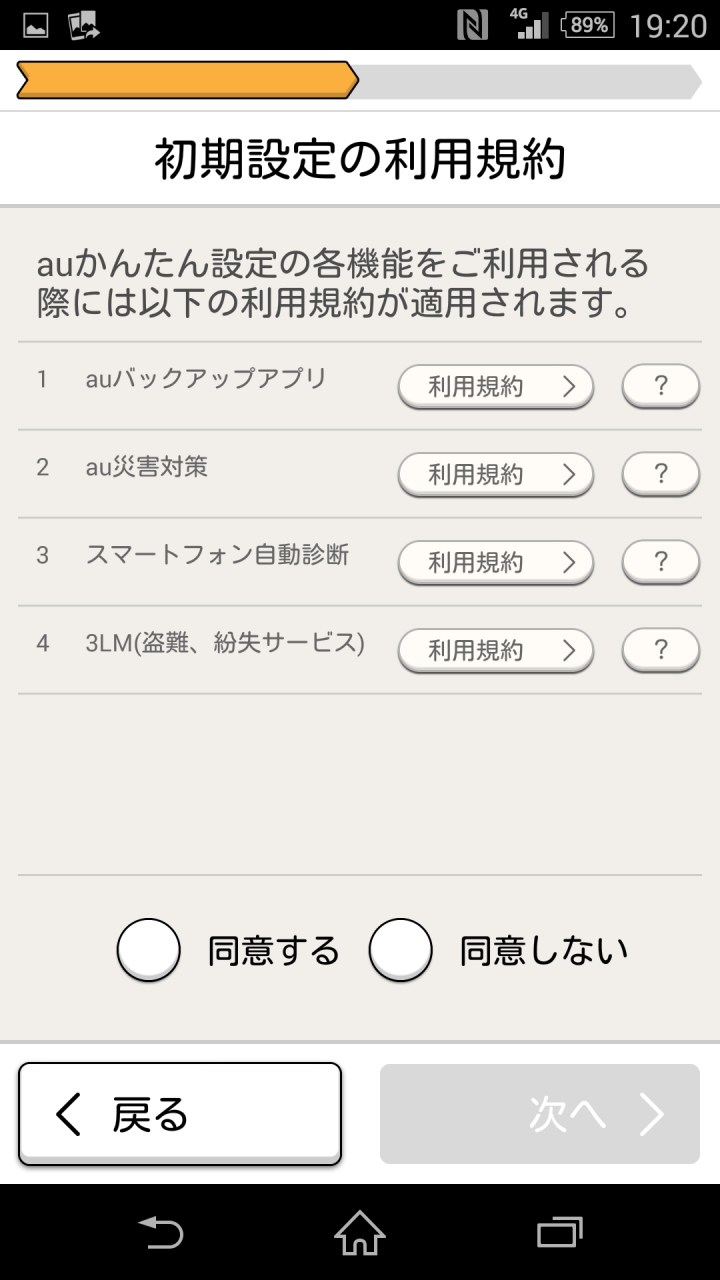Show help for スマートフォン自動診断

click(x=661, y=563)
